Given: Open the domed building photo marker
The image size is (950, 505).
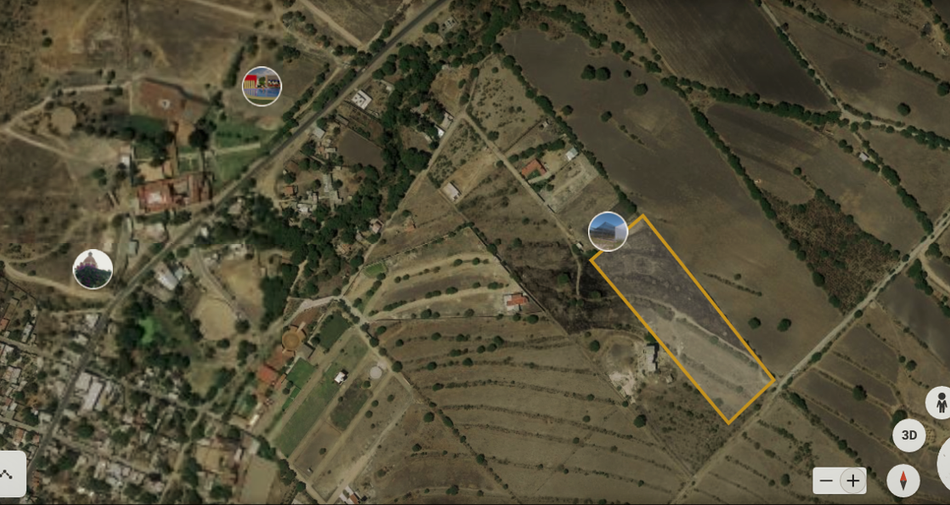Looking at the screenshot, I should pyautogui.click(x=93, y=269).
